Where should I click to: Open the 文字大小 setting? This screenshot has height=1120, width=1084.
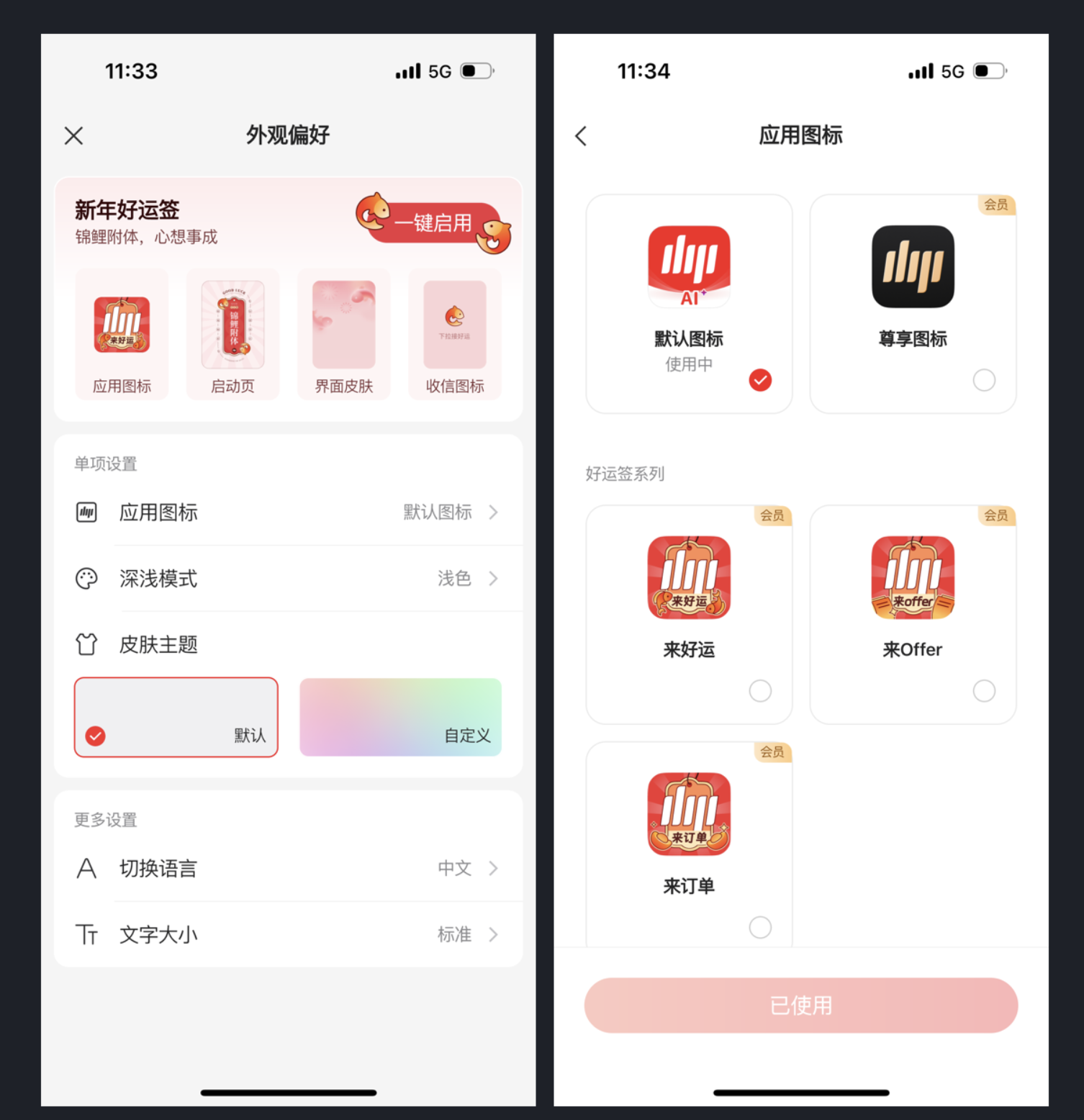pyautogui.click(x=288, y=934)
